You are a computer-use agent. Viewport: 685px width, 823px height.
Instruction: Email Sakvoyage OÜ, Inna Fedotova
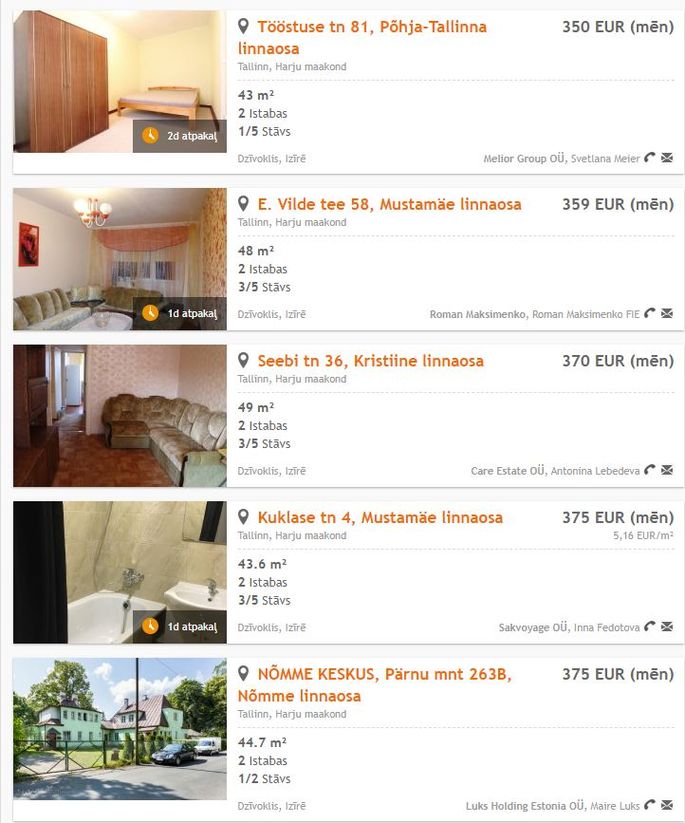tap(667, 627)
